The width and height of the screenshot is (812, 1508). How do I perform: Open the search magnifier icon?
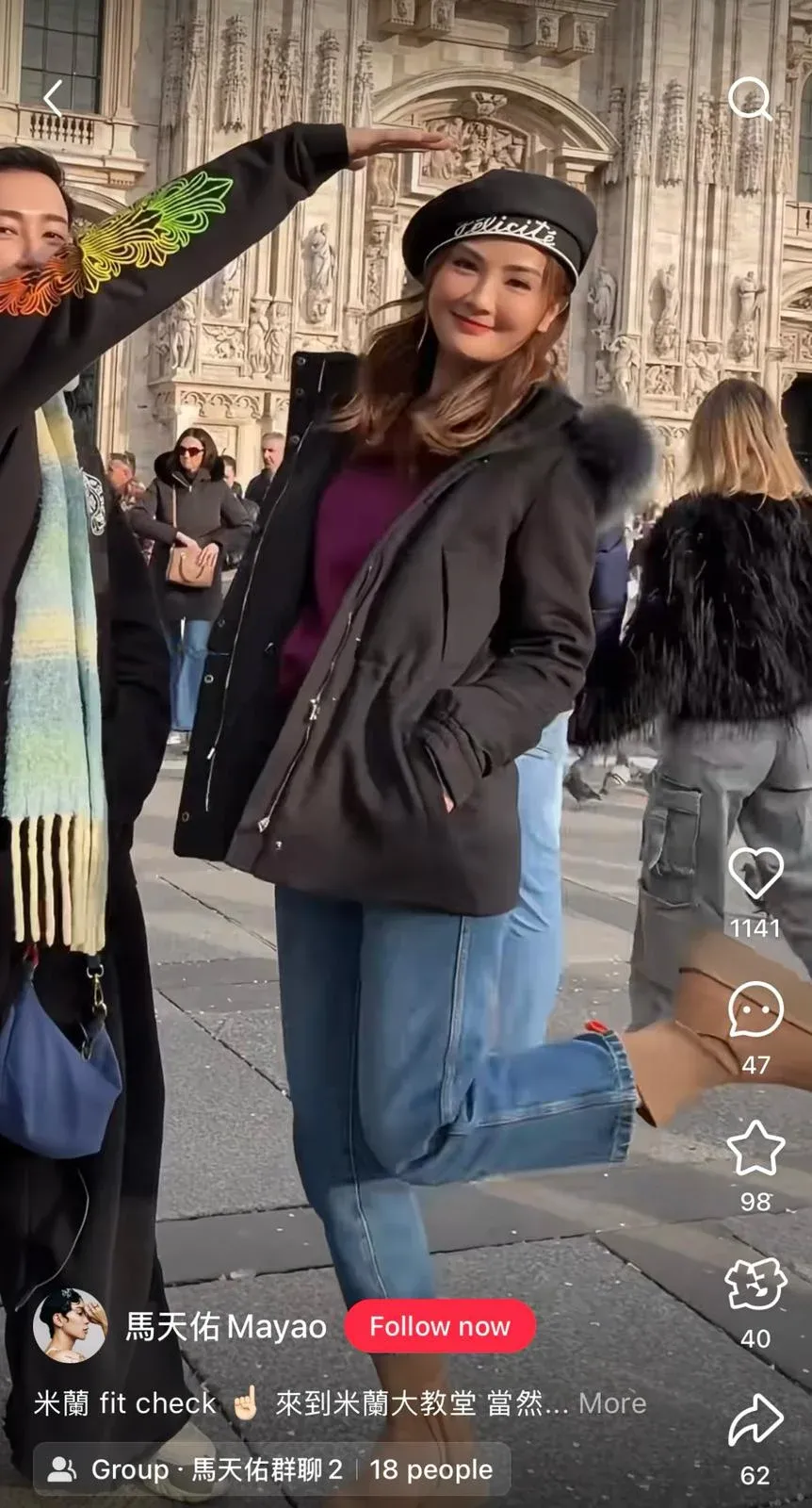point(750,98)
